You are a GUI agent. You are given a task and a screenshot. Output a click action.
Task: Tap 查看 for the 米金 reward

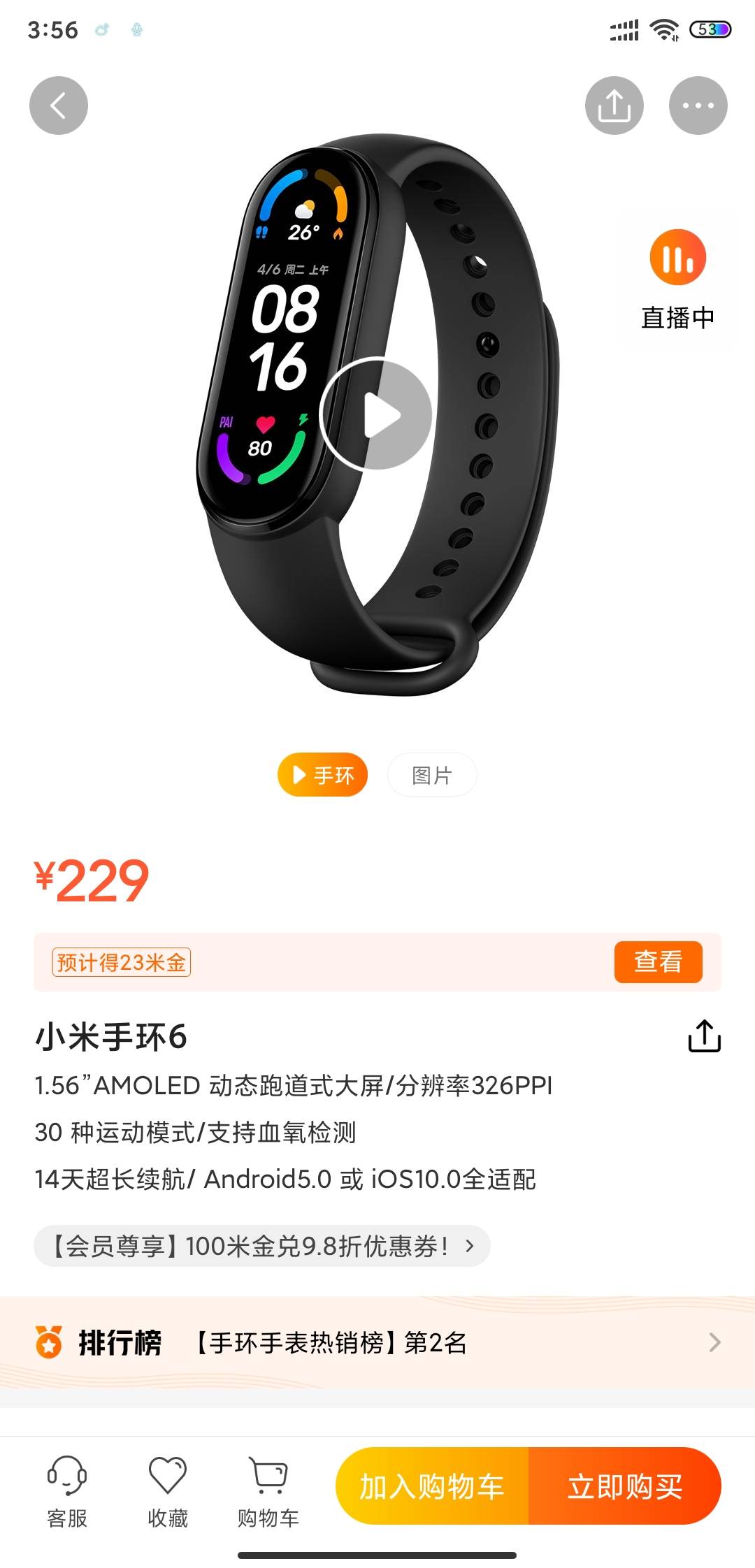pos(658,962)
